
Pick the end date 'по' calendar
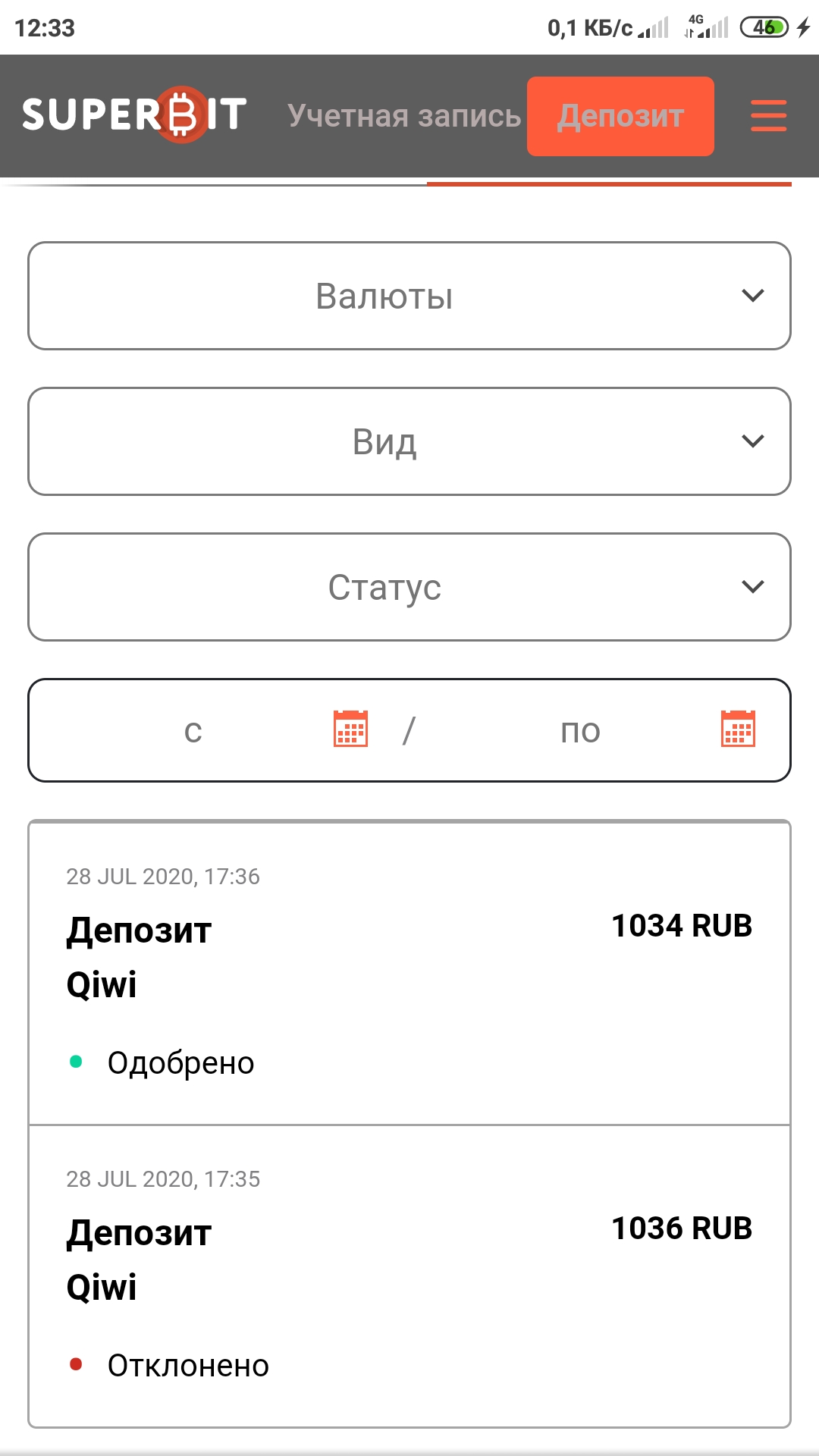(x=737, y=729)
